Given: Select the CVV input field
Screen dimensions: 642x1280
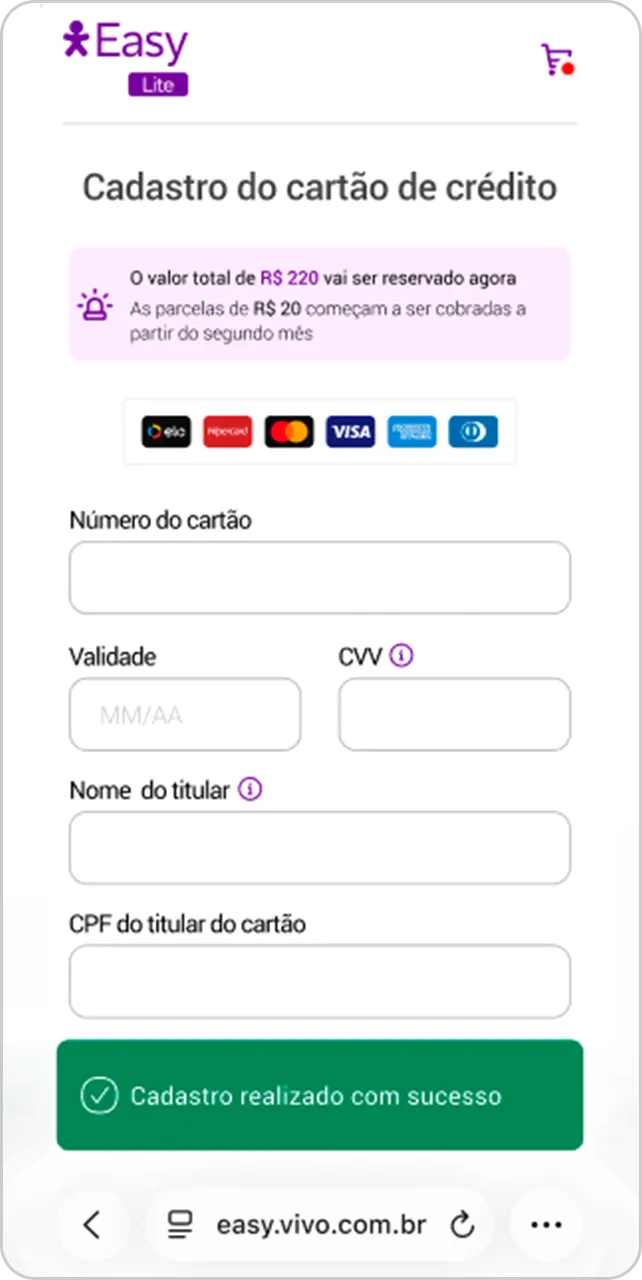Looking at the screenshot, I should 455,714.
